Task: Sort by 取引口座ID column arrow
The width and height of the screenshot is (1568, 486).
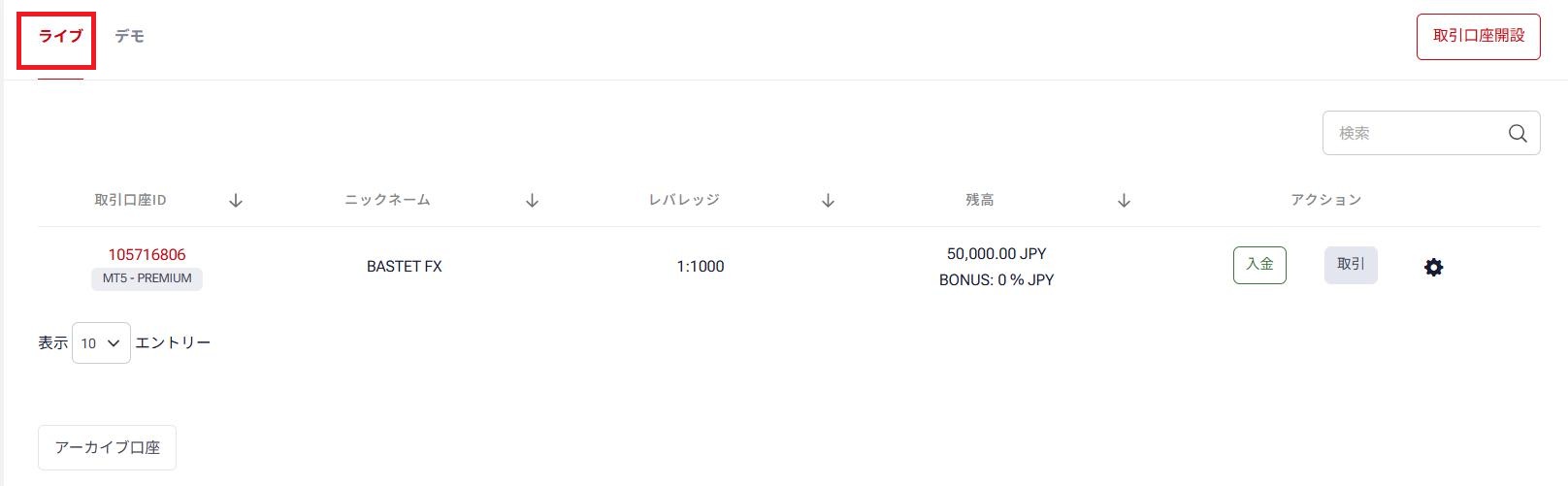Action: [x=236, y=201]
